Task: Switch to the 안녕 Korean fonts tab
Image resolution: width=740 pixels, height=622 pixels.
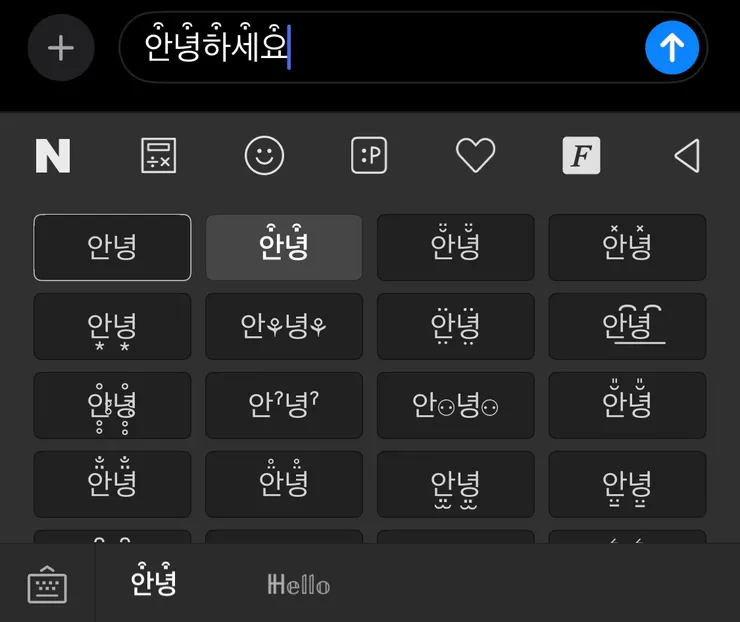Action: tap(154, 582)
